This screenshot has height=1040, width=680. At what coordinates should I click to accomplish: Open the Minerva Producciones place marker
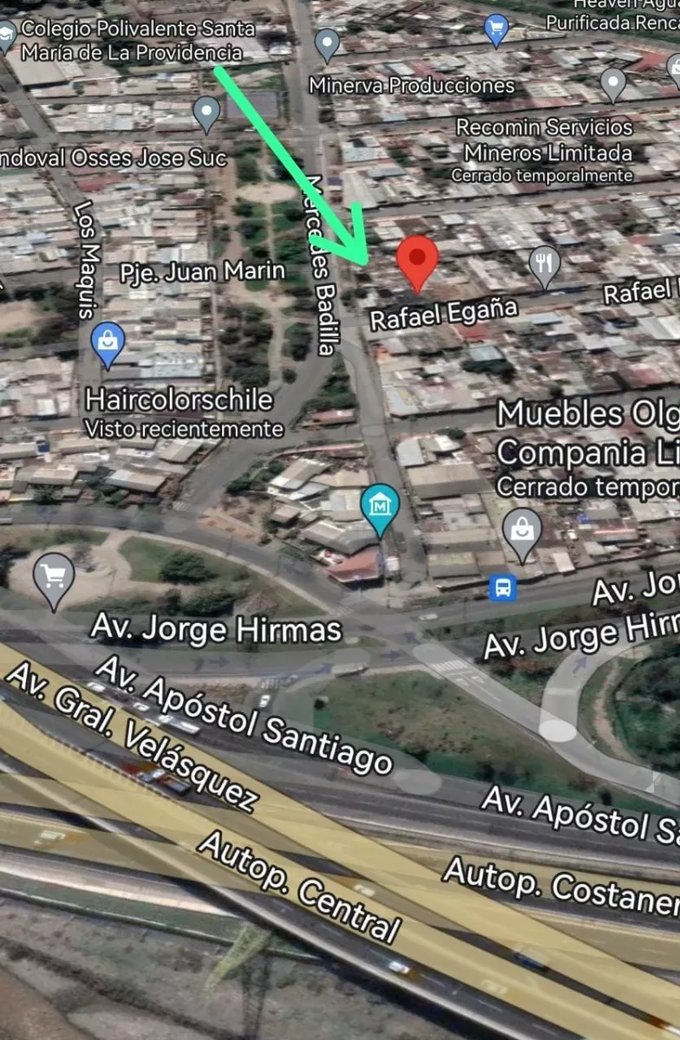[327, 44]
